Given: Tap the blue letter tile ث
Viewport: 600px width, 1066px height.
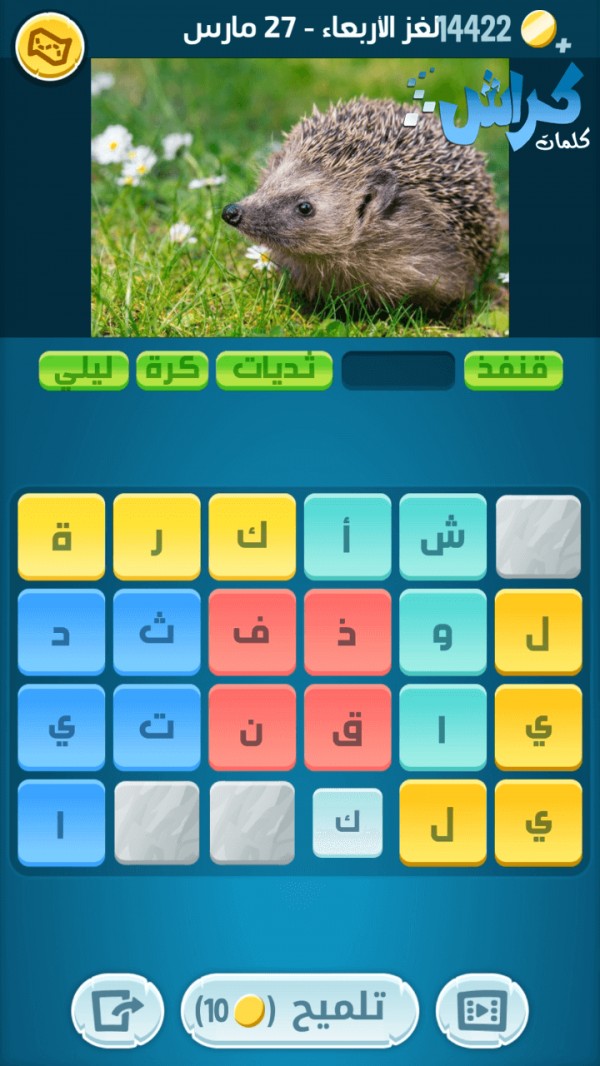Looking at the screenshot, I should (157, 632).
